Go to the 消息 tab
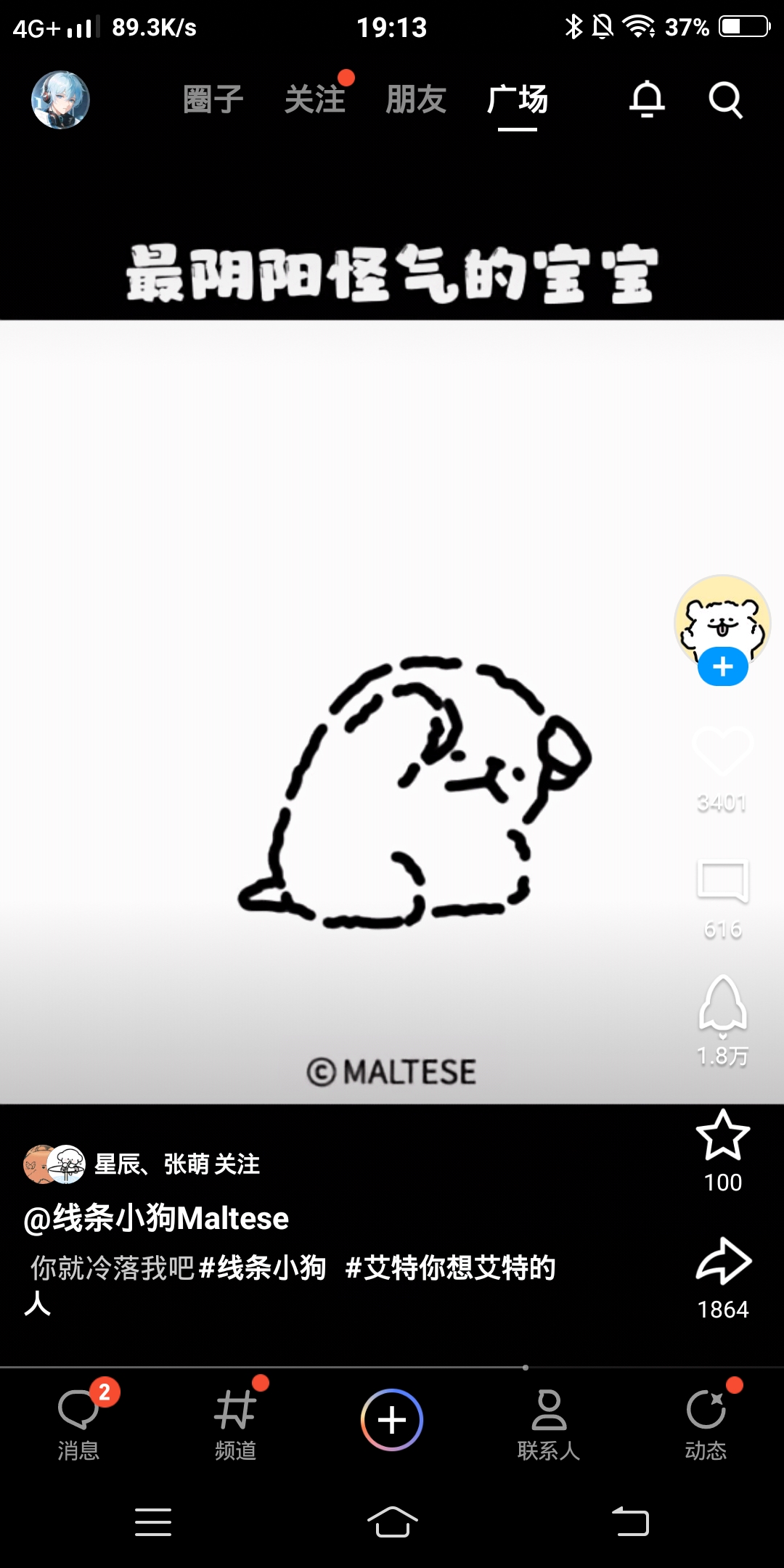 (x=78, y=1423)
